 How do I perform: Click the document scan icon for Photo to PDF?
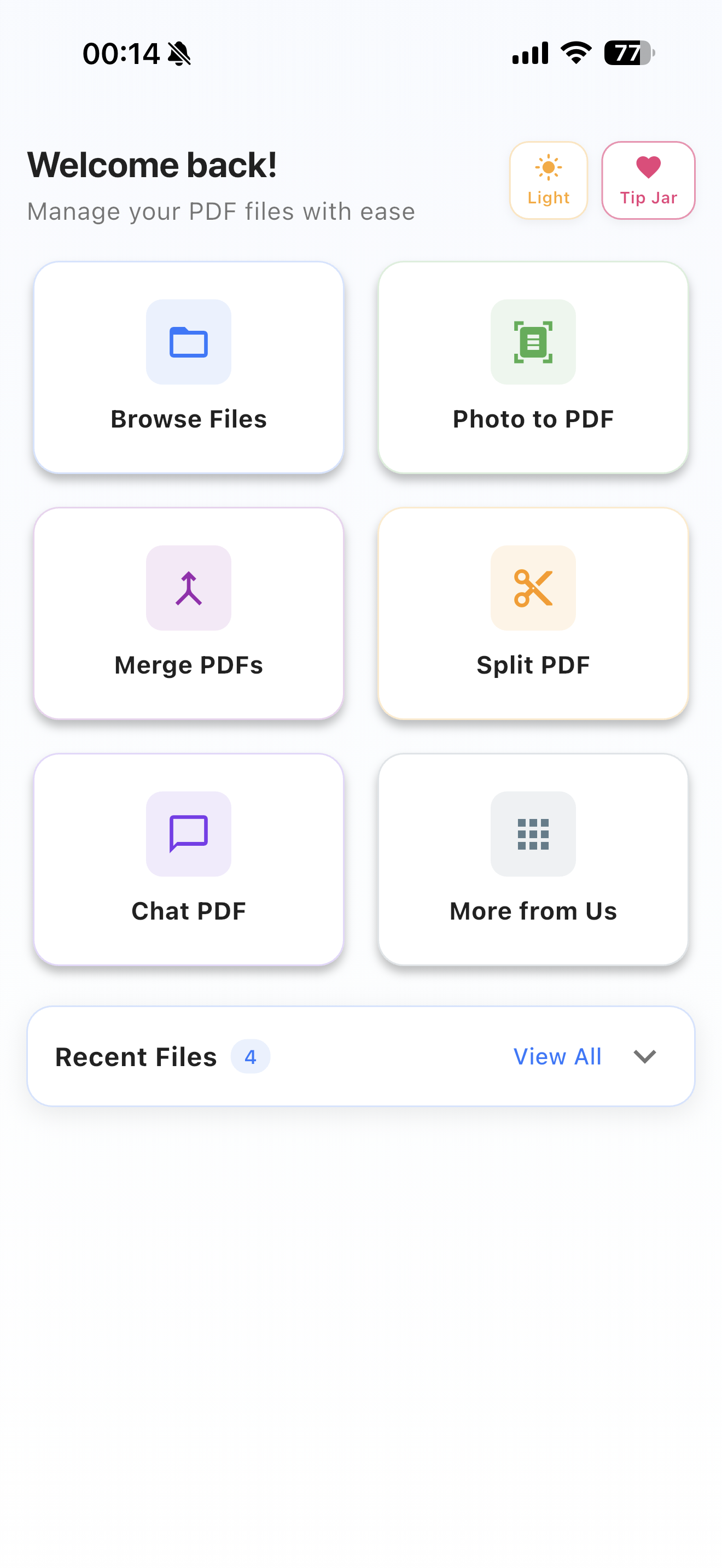(x=533, y=343)
